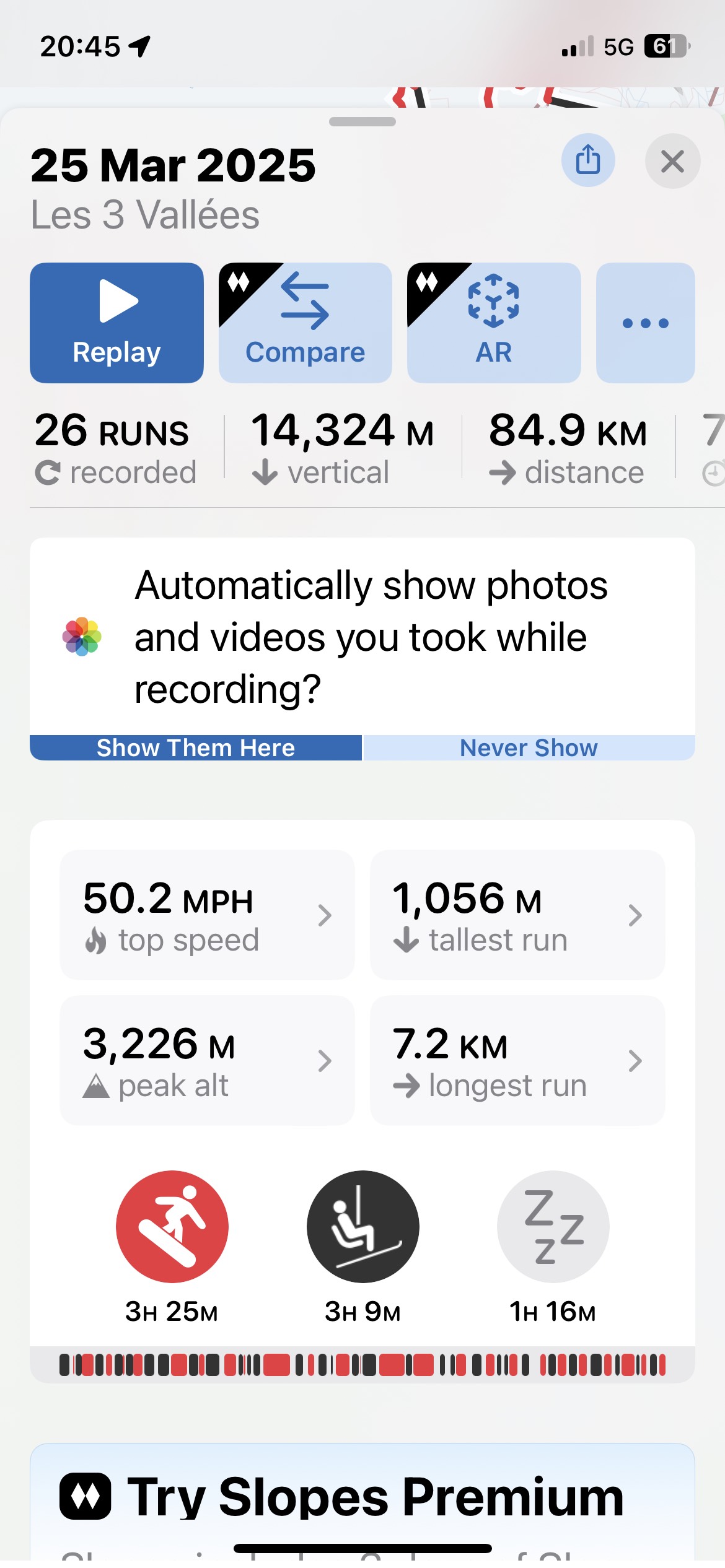Share this ski day recording
The width and height of the screenshot is (725, 1568).
[587, 160]
